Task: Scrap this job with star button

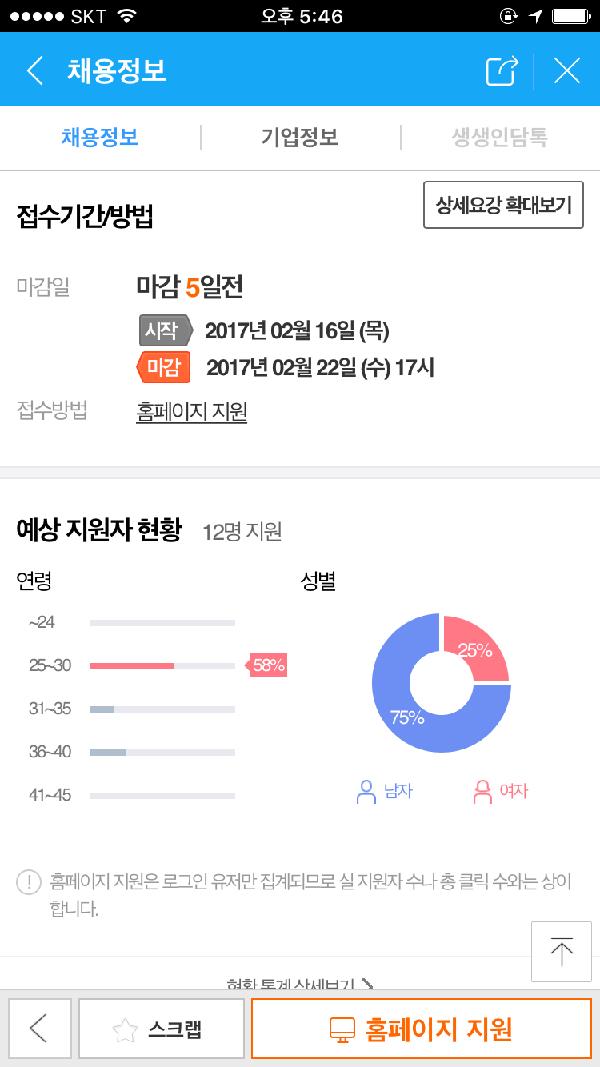Action: coord(161,1029)
